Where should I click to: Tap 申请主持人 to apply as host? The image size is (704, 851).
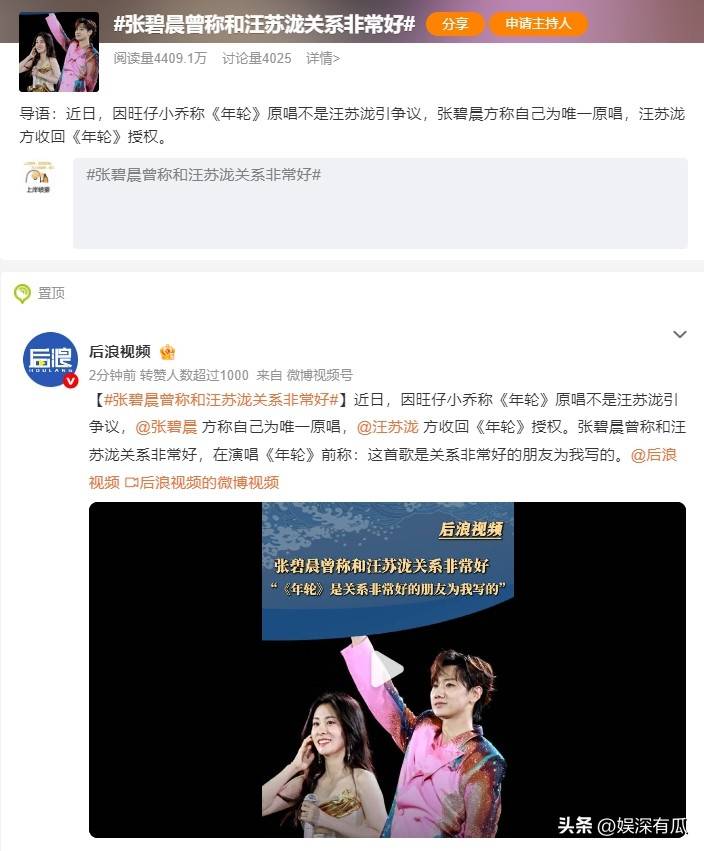pyautogui.click(x=538, y=24)
